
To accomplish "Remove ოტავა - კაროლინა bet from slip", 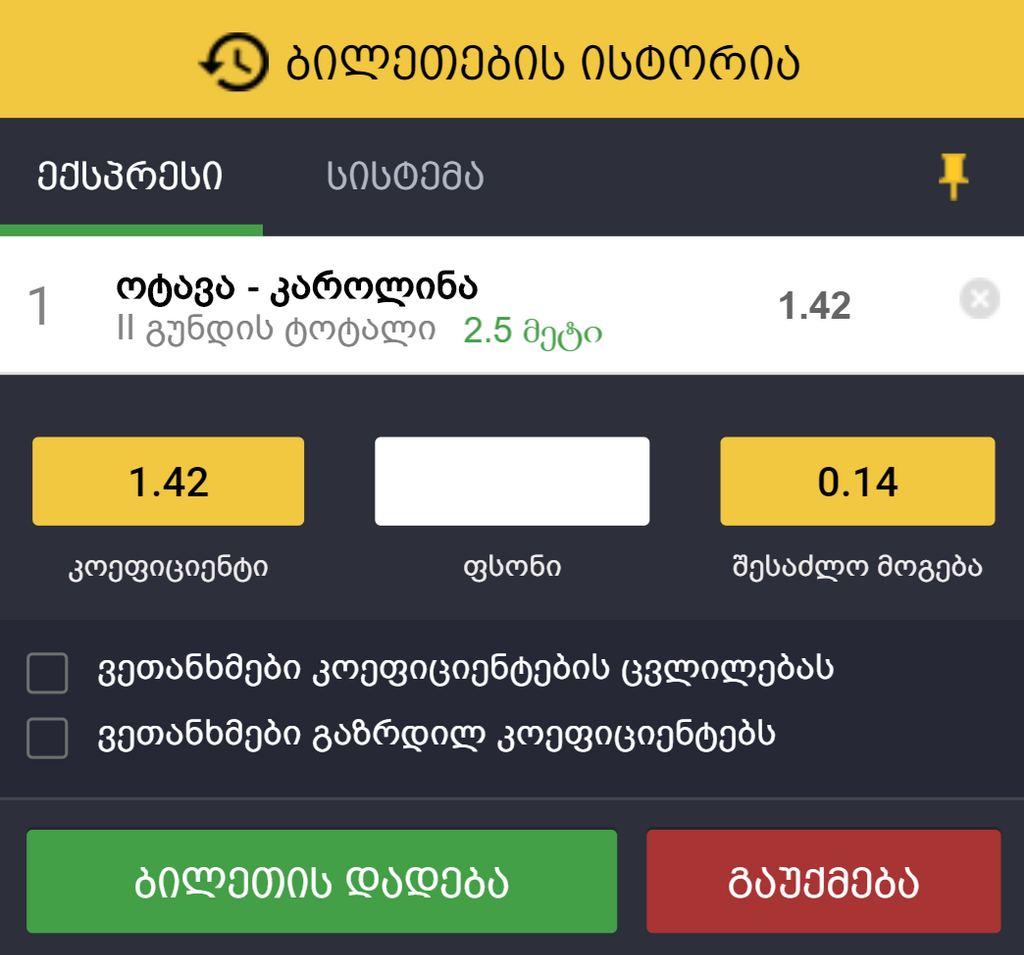I will (979, 299).
